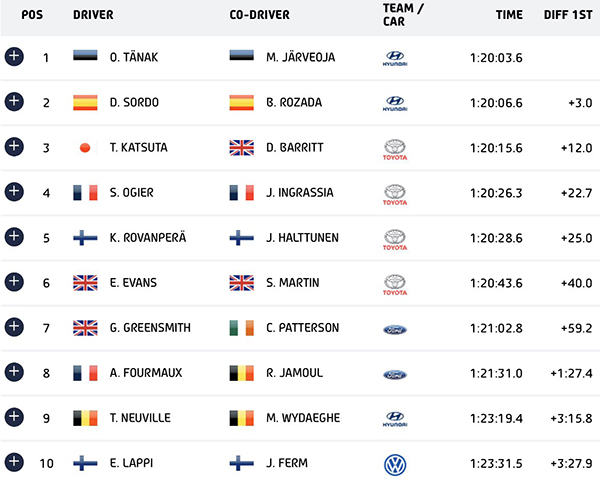Expand E. Evans's result entry
This screenshot has width=600, height=478.
13,282
